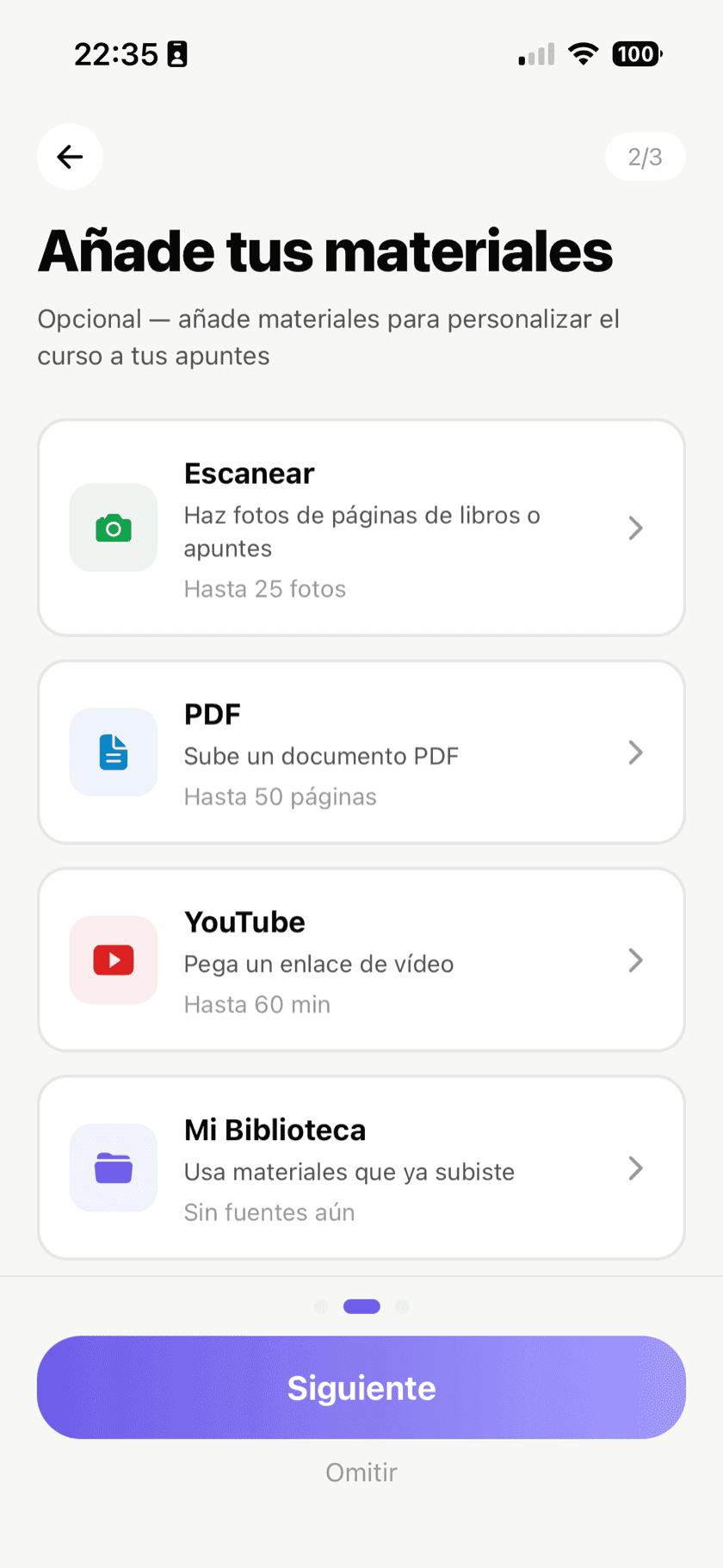Tap the 2/3 step indicator pill
Viewport: 723px width, 1568px height.
tap(645, 157)
